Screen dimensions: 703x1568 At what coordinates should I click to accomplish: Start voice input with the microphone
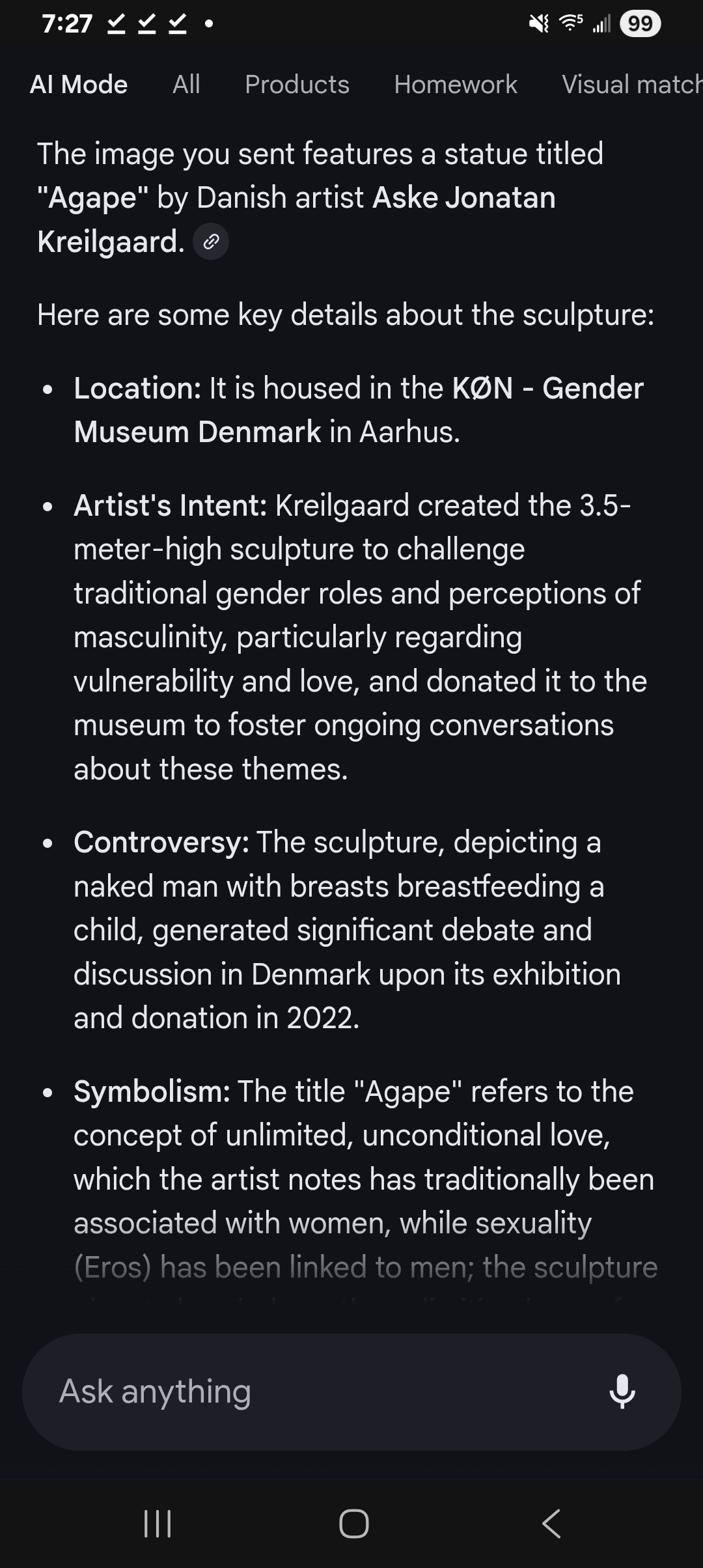[622, 1392]
